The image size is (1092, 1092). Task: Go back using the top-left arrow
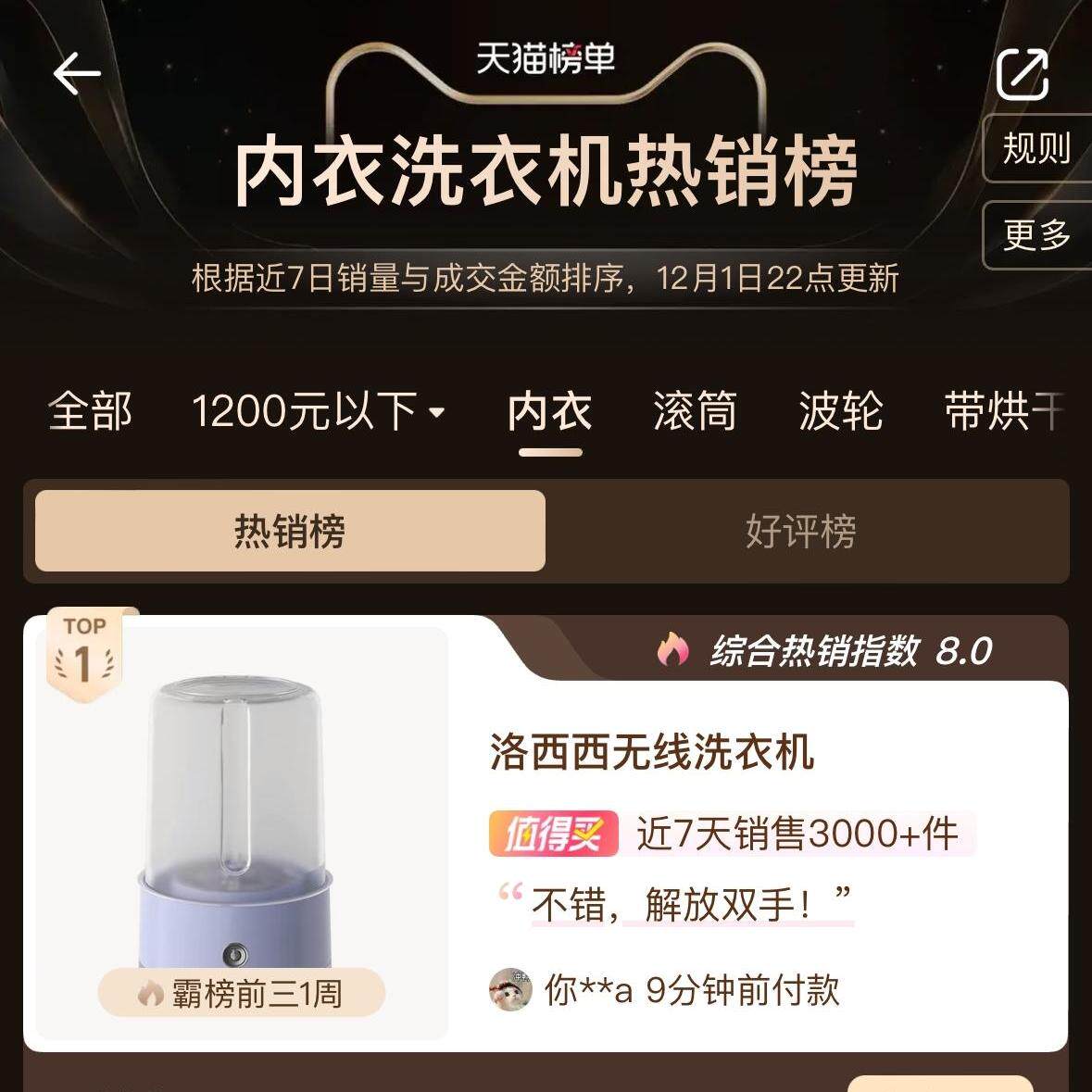pos(77,73)
